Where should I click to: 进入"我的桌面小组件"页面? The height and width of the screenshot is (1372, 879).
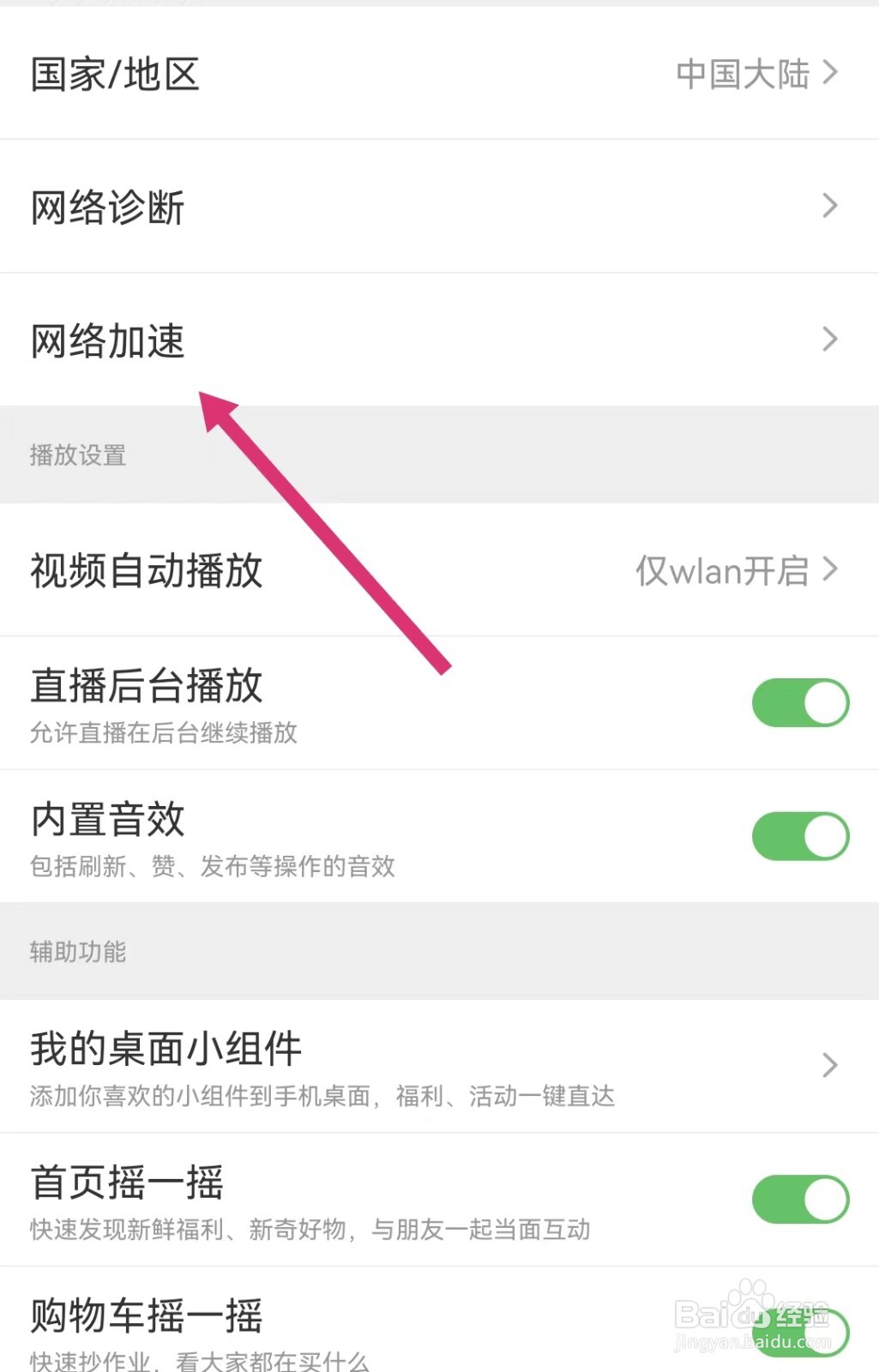coord(166,1048)
